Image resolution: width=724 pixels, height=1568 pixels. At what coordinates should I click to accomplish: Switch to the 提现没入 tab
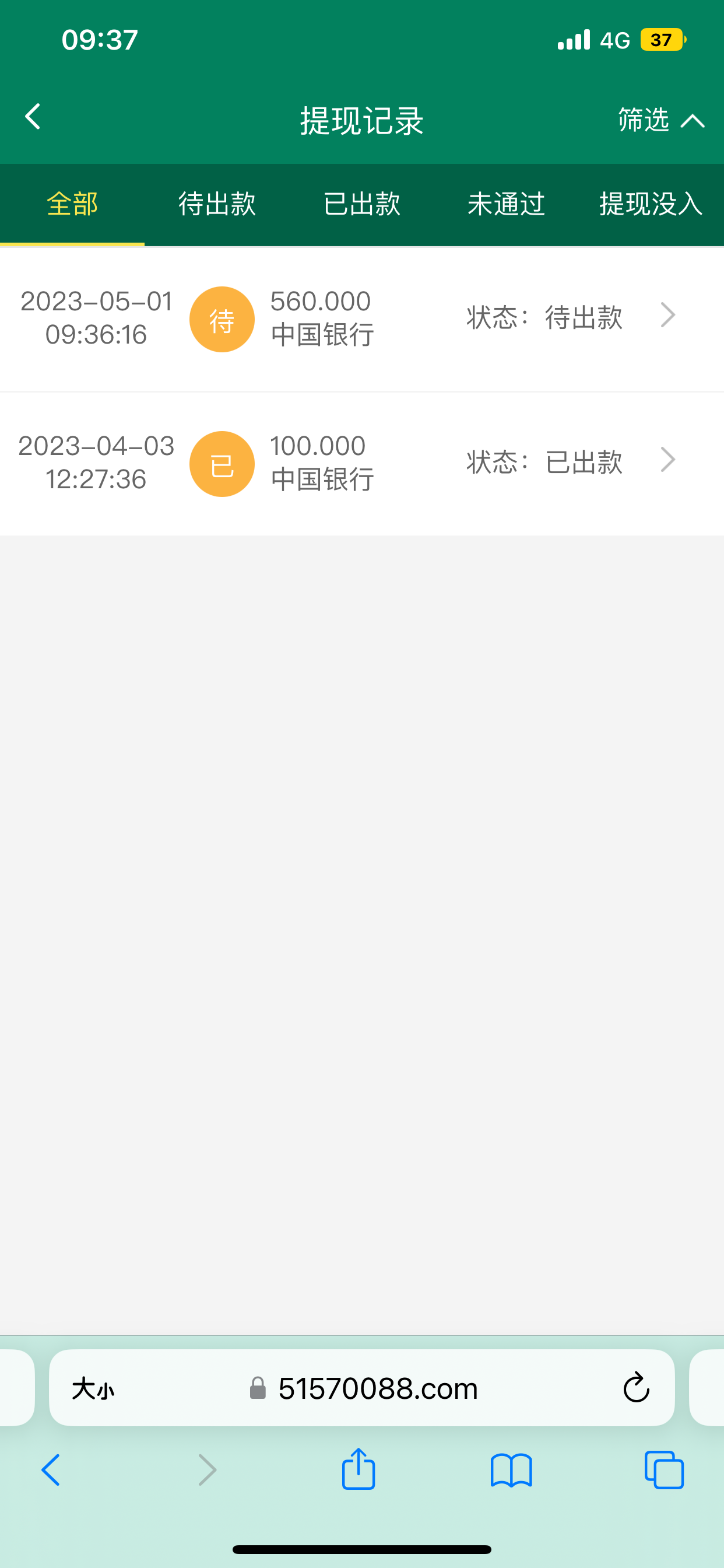(650, 204)
